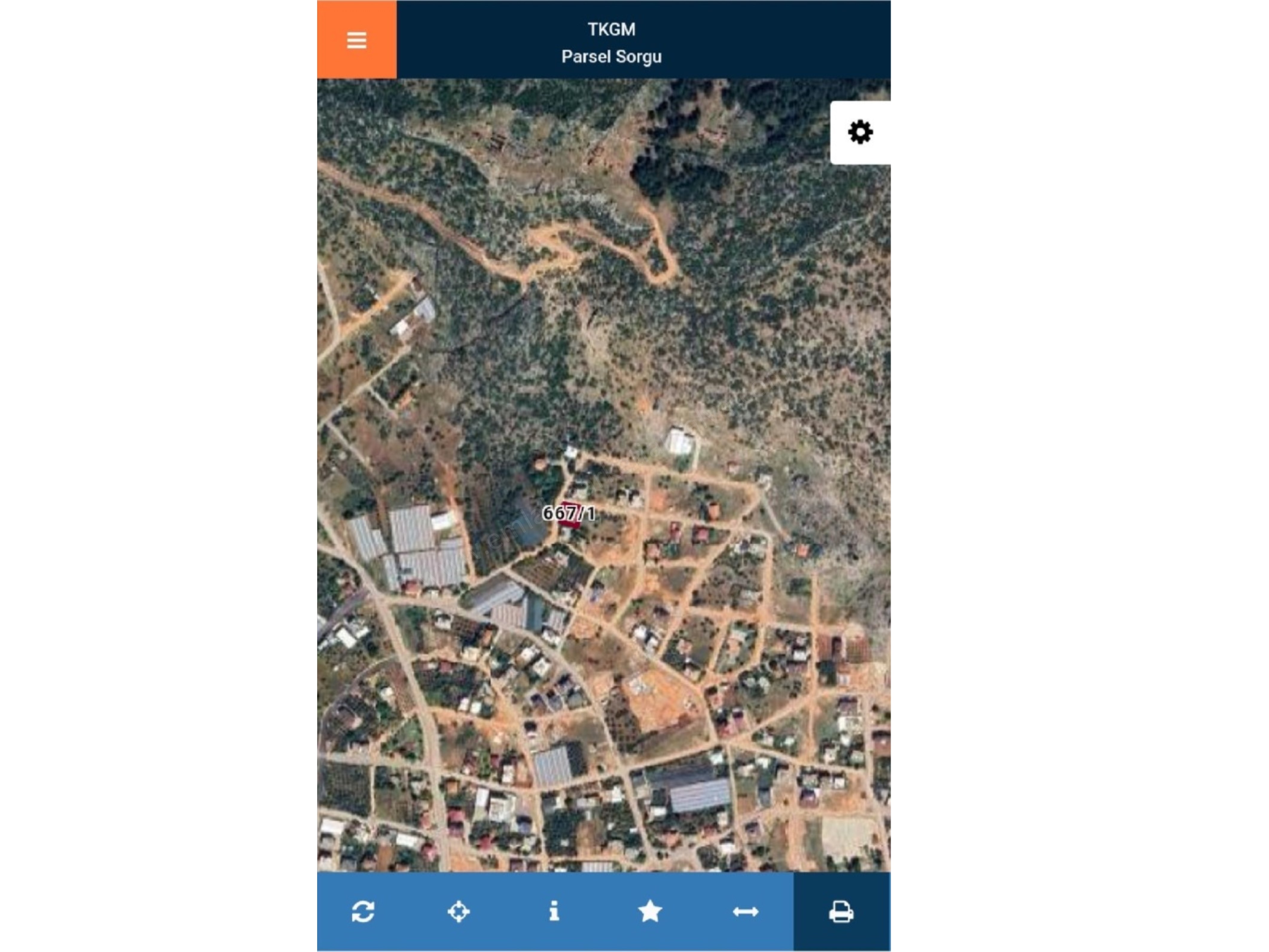The image size is (1269, 952).
Task: Center map on my location
Action: point(458,911)
